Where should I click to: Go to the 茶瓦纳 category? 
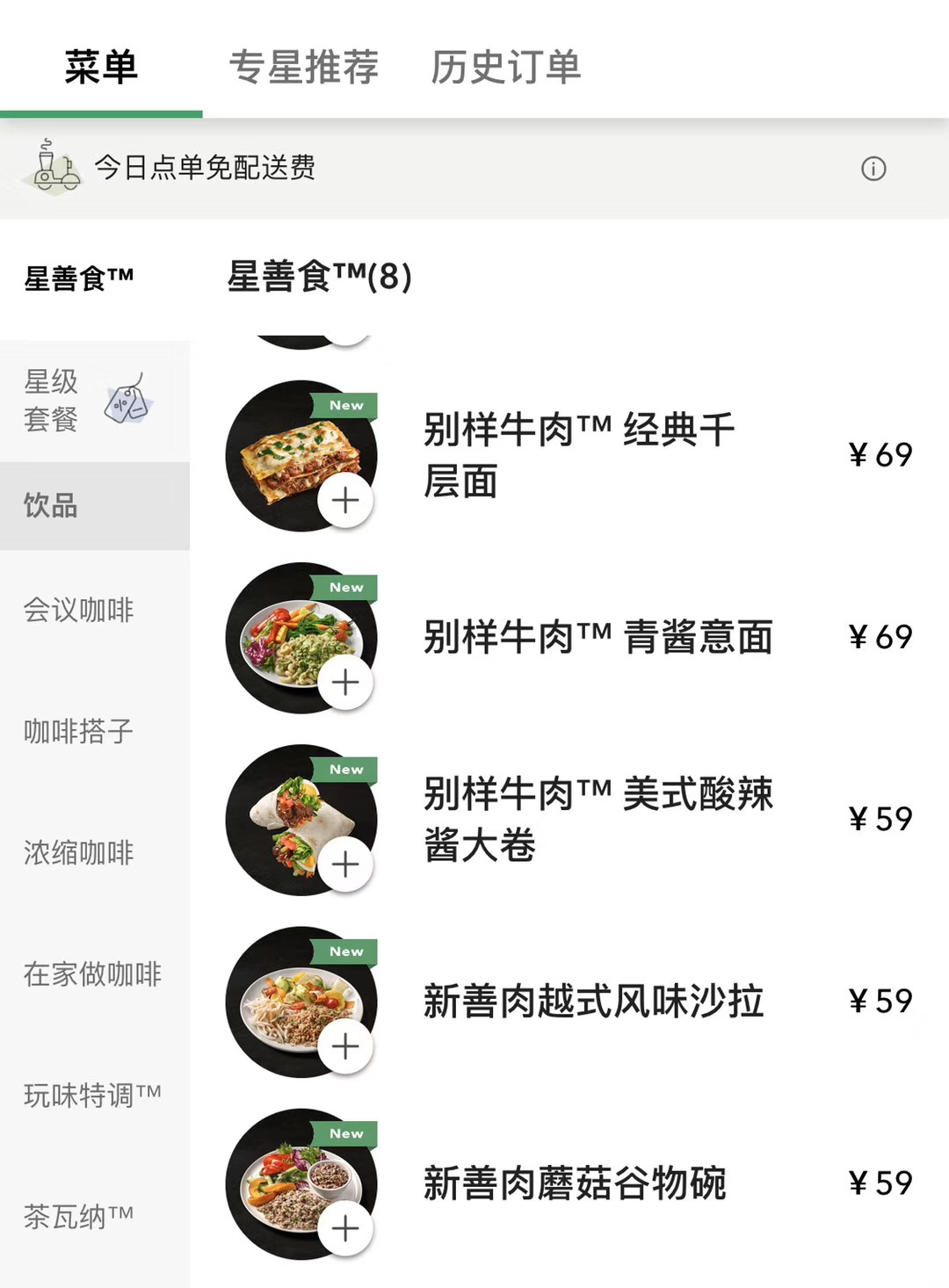coord(79,1216)
